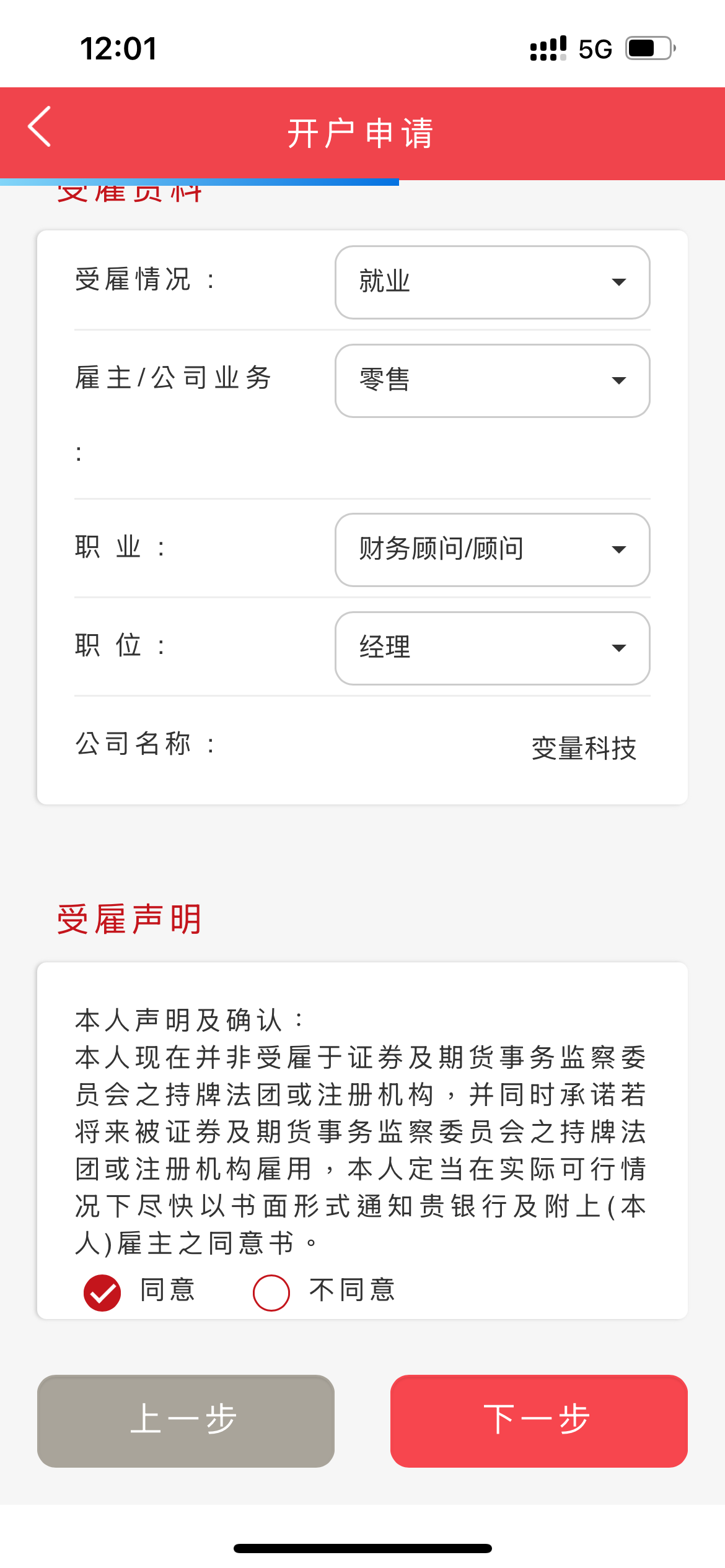725x1568 pixels.
Task: Tap the blue progress bar at top
Action: (x=198, y=182)
